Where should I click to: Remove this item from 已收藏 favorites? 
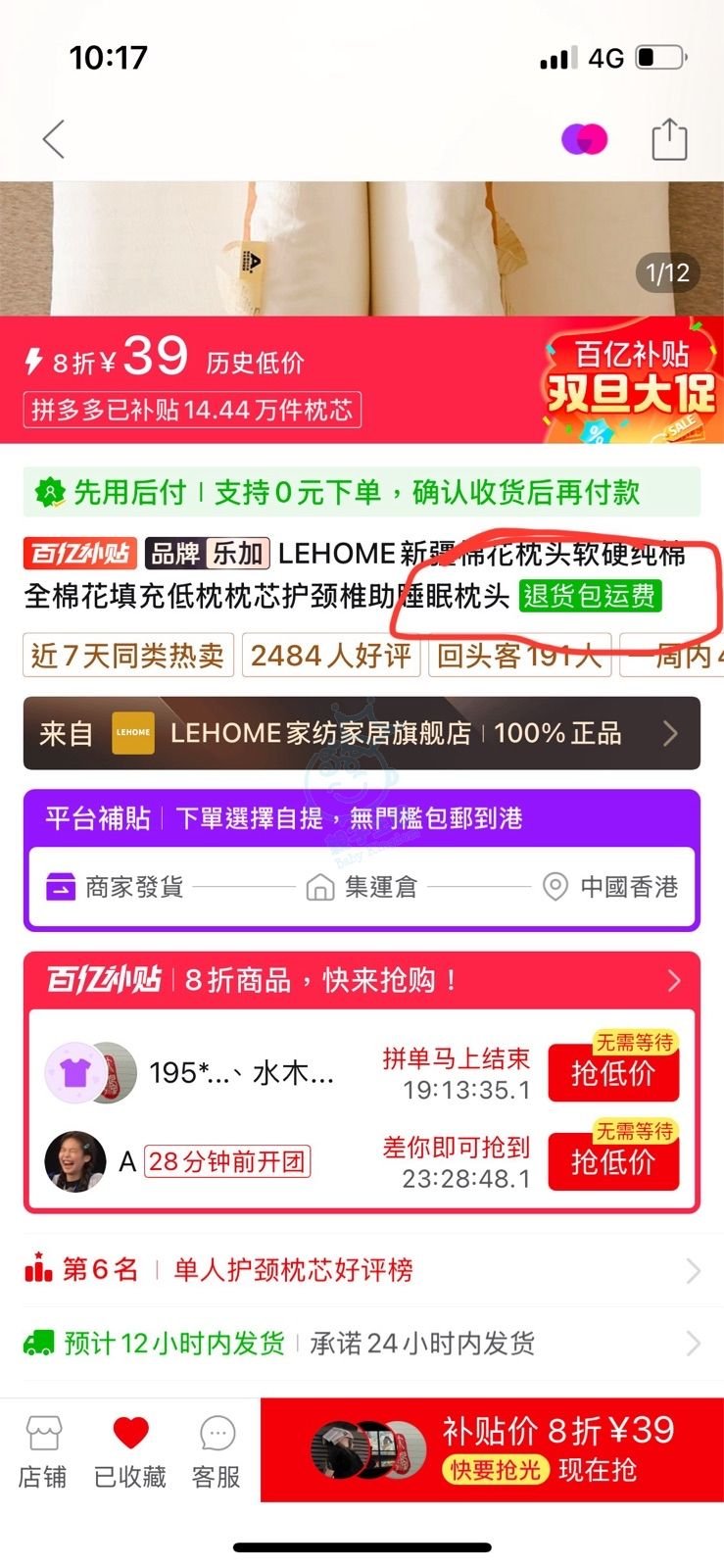pyautogui.click(x=130, y=1450)
